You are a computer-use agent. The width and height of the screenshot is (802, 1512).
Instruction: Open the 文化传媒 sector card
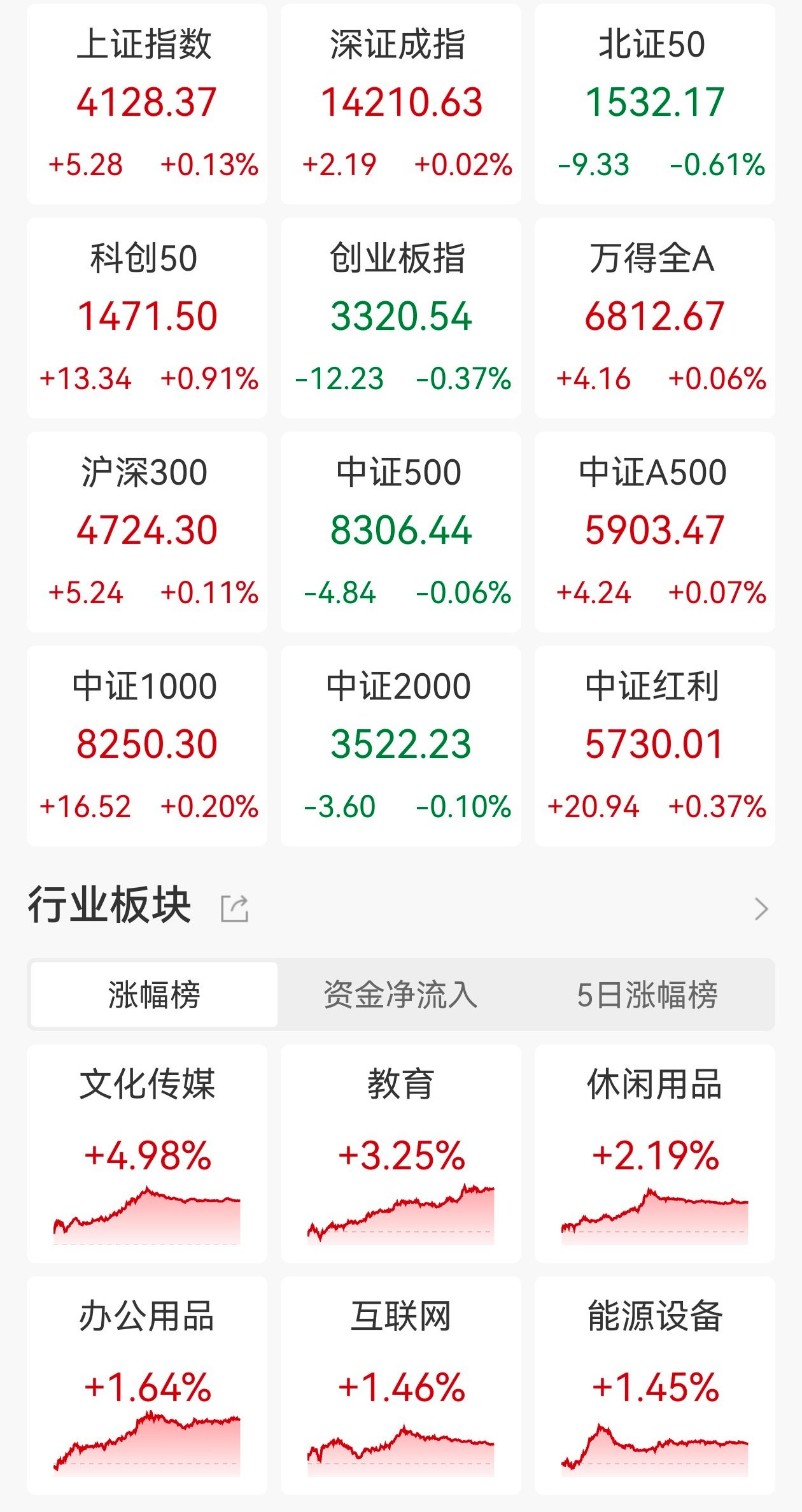[147, 1153]
